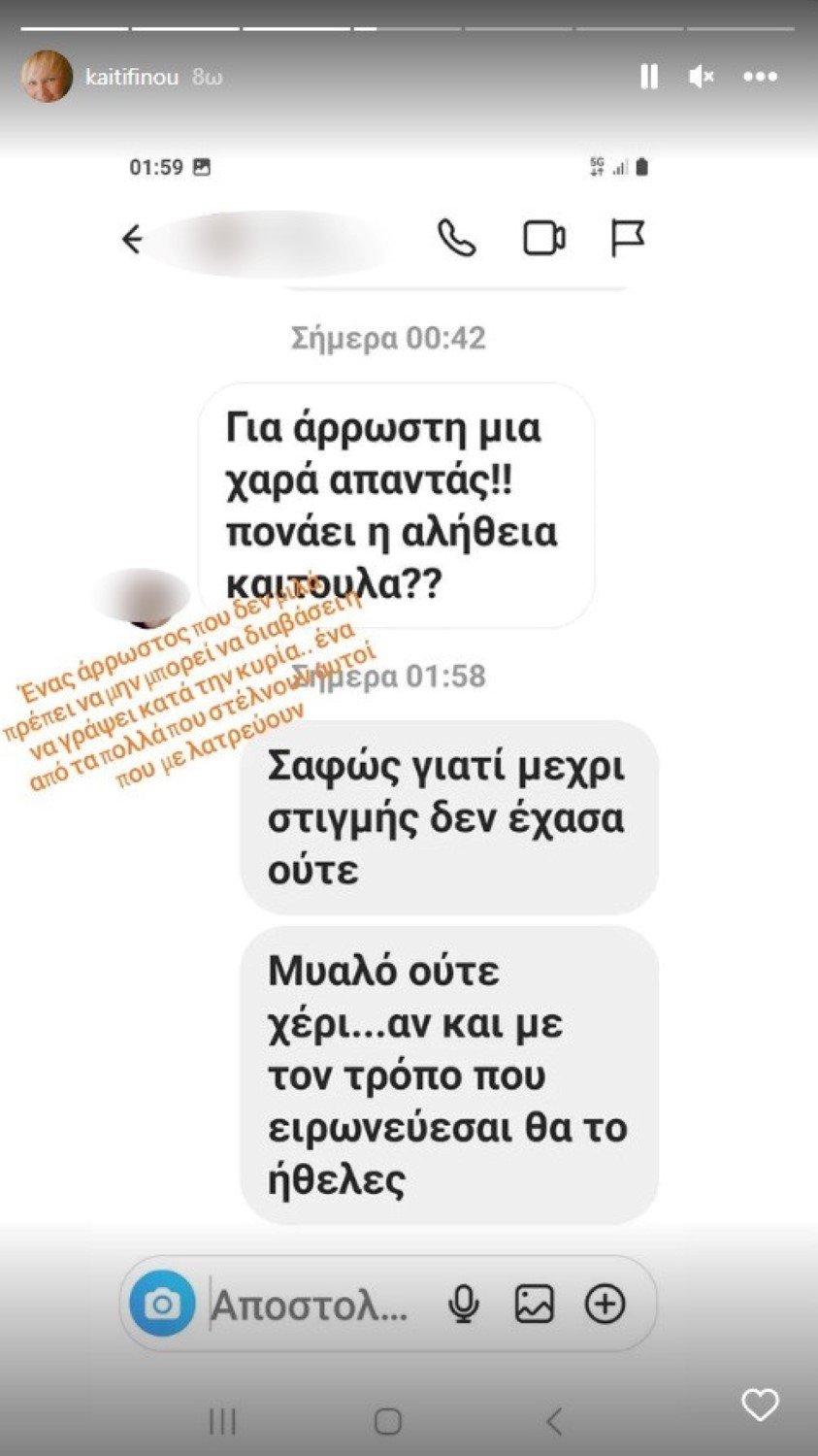
Task: Open kaitifinou's profile from the username
Action: tap(131, 77)
